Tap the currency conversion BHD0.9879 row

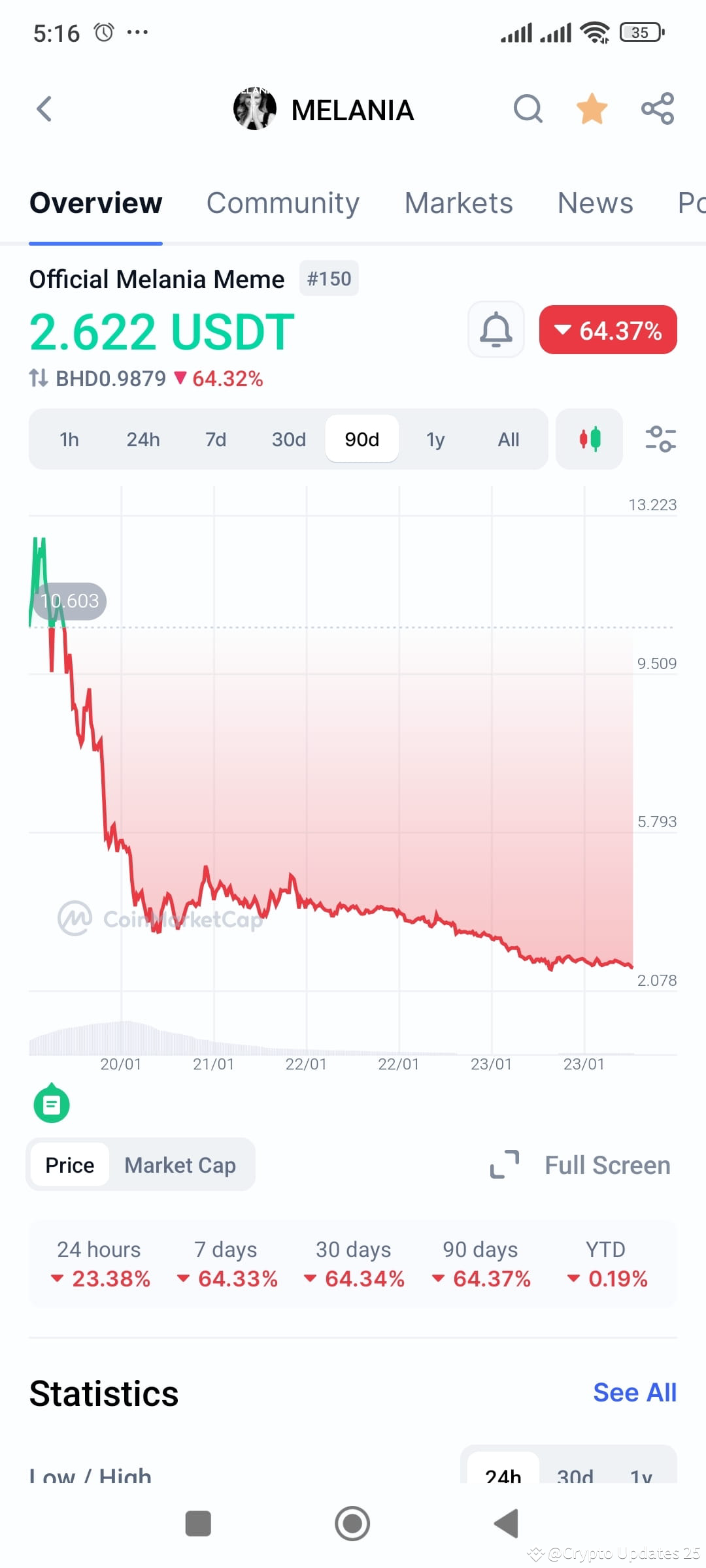[x=147, y=379]
